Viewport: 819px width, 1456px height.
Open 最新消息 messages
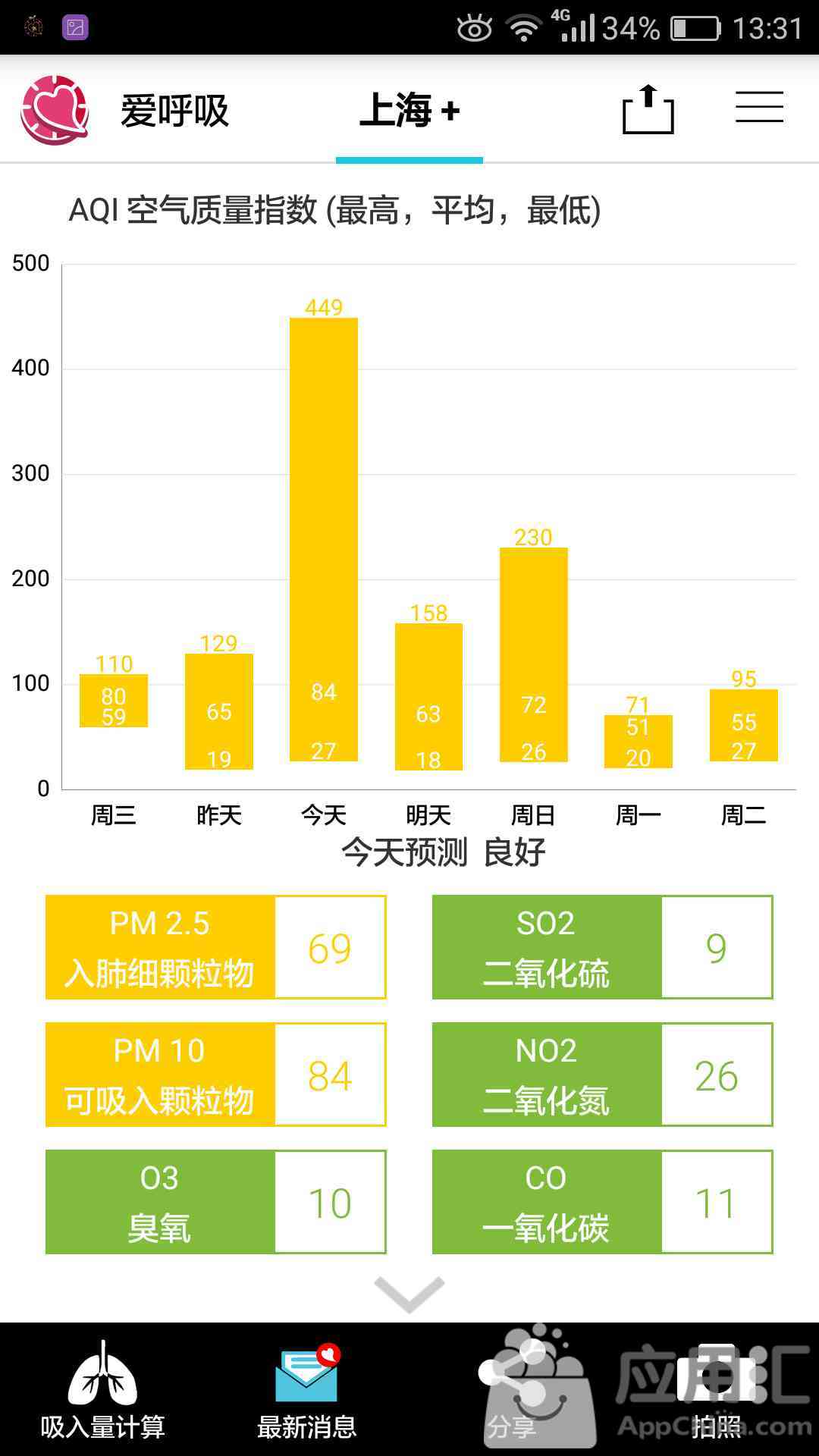click(x=307, y=1390)
